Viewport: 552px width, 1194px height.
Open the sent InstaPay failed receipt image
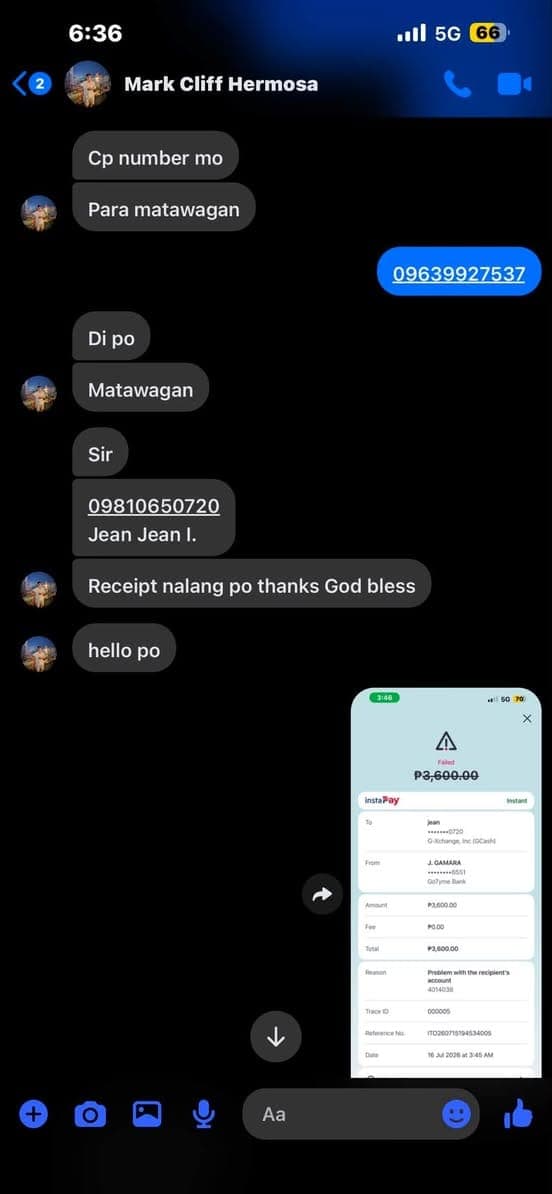[446, 883]
